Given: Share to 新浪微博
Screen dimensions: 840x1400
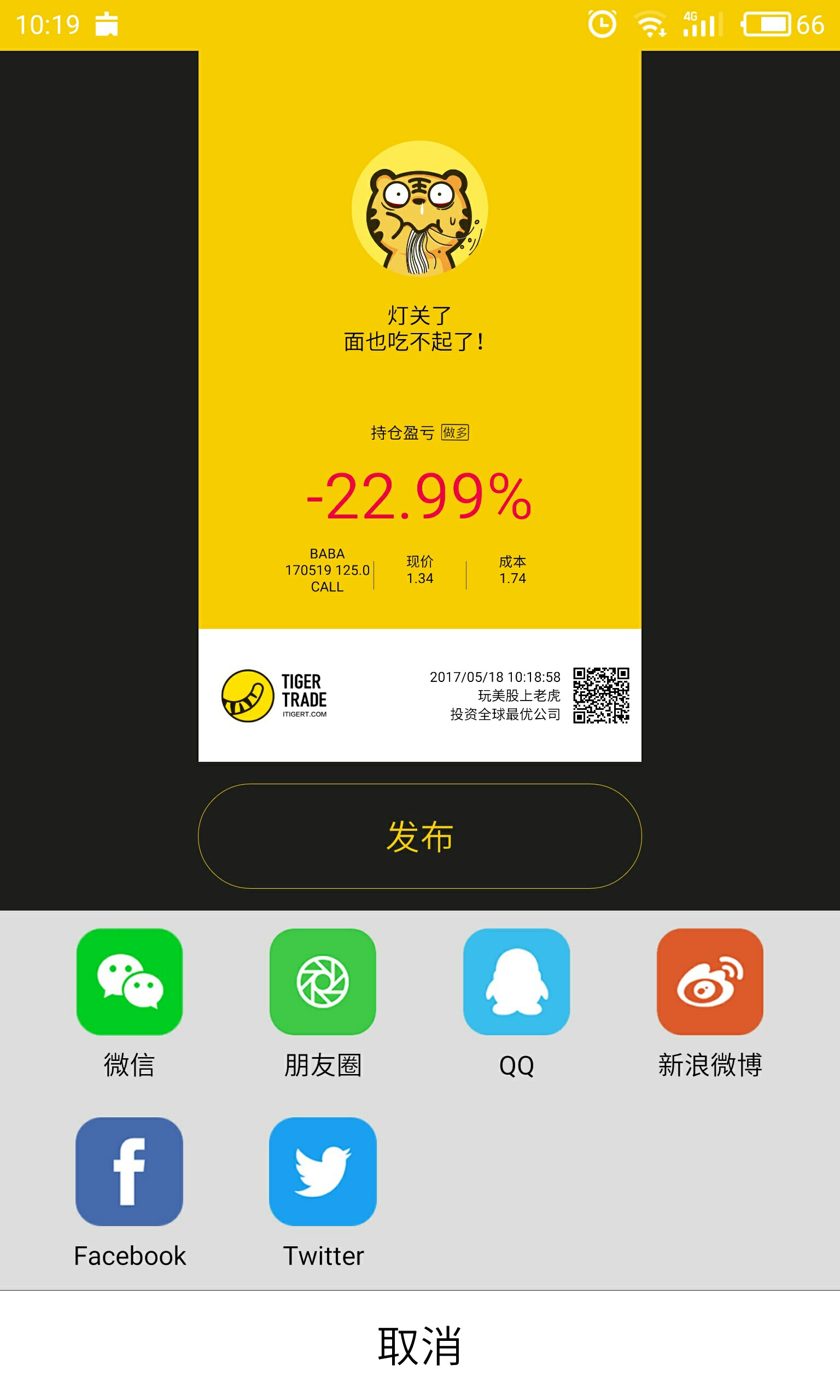Looking at the screenshot, I should (710, 982).
